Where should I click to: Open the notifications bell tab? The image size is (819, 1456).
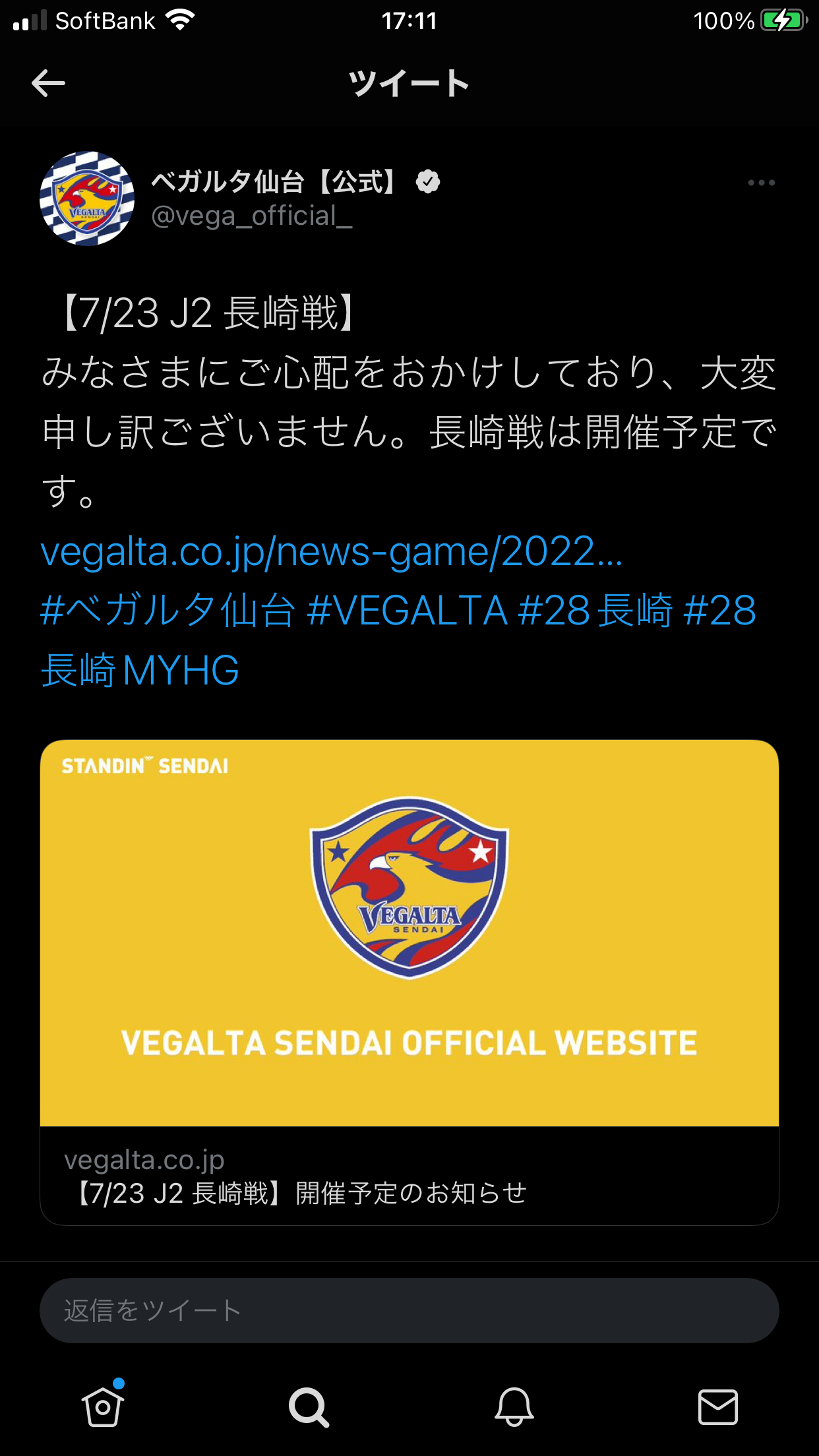pyautogui.click(x=513, y=1406)
